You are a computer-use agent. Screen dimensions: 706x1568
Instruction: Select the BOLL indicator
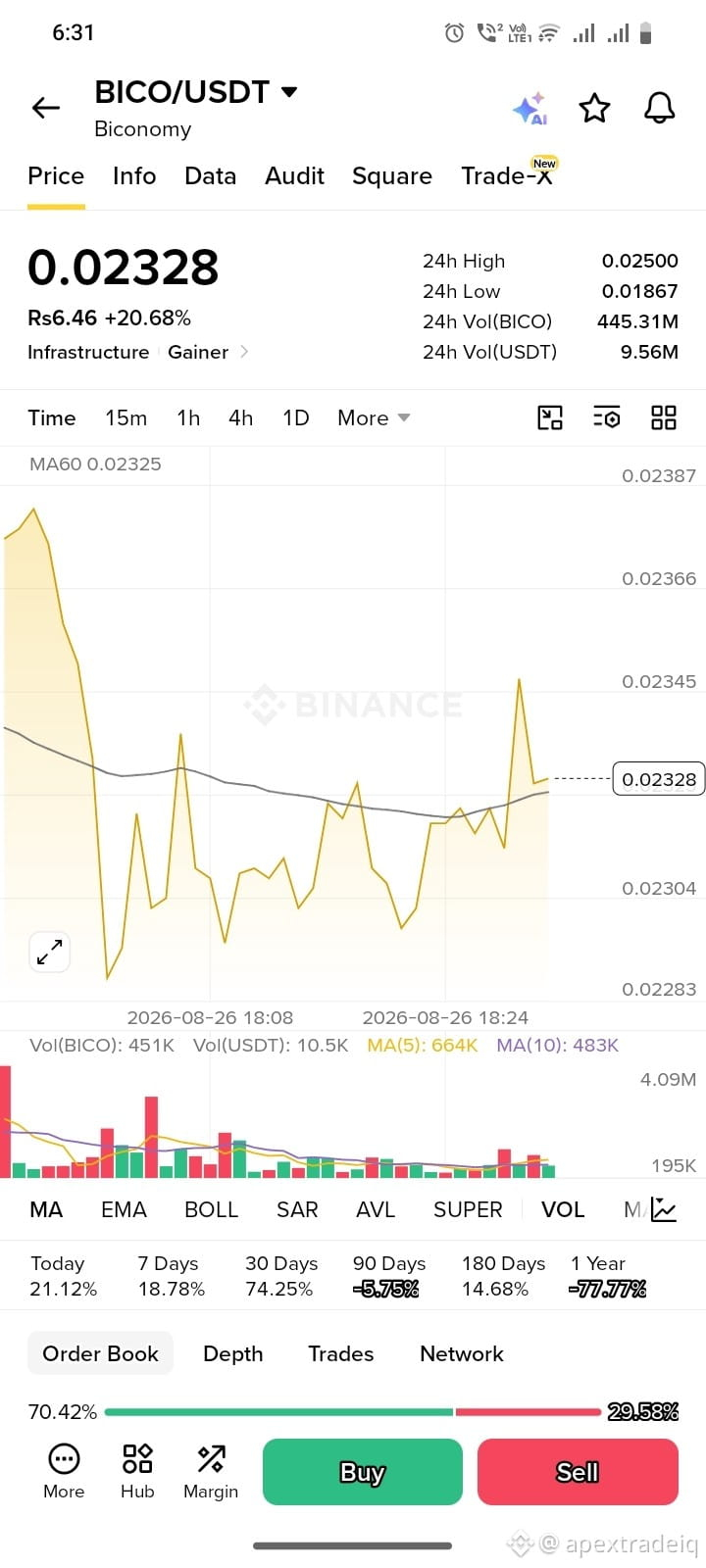click(x=212, y=1210)
